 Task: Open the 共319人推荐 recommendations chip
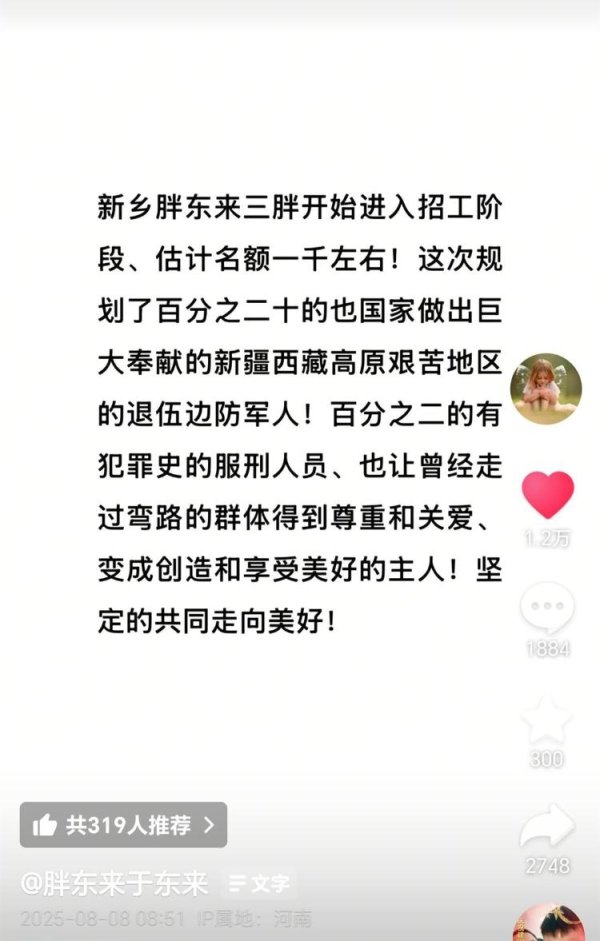coord(123,825)
